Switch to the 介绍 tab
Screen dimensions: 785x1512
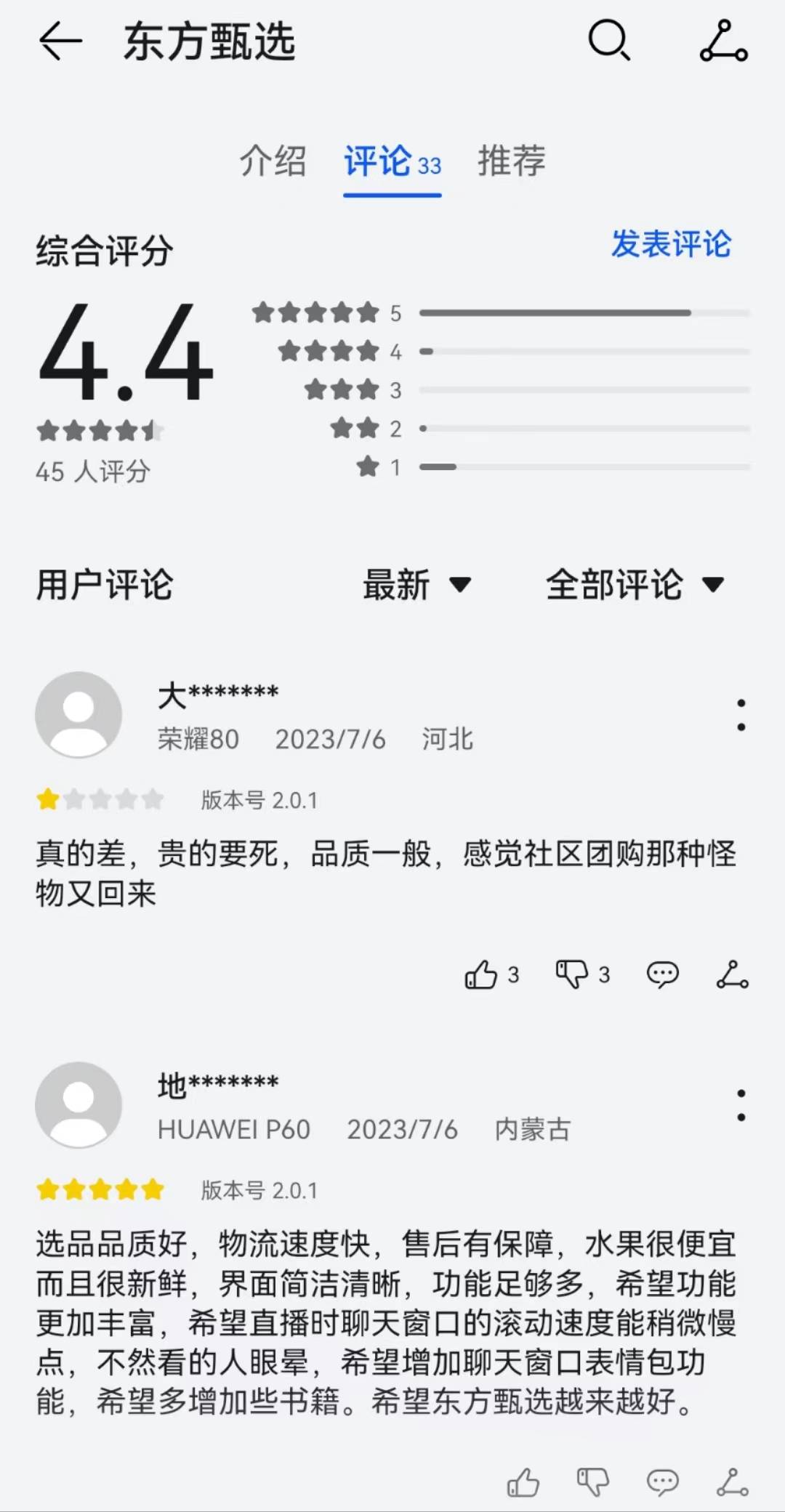[x=273, y=161]
